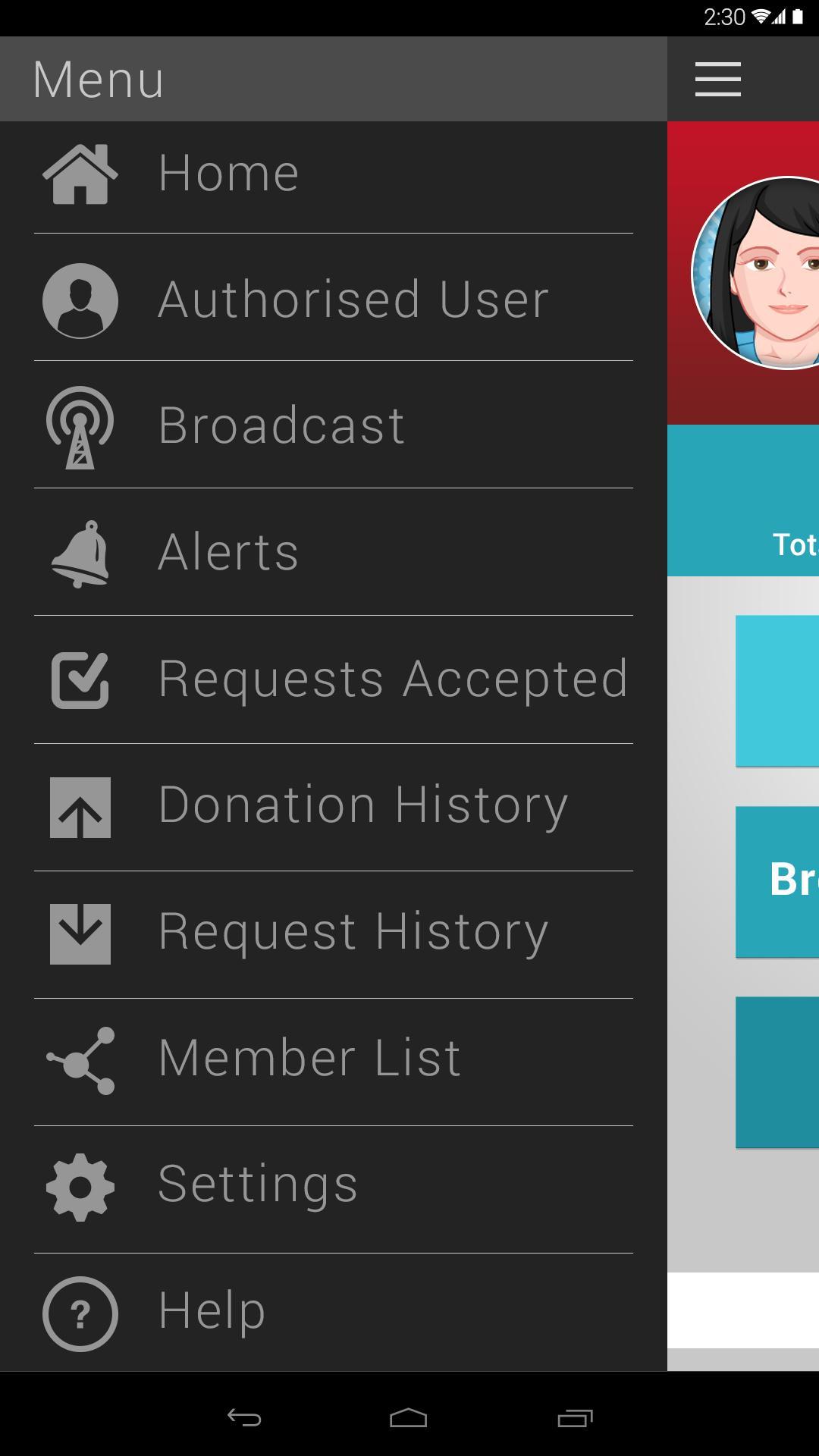
Task: Open Requests Accepted
Action: (x=334, y=679)
